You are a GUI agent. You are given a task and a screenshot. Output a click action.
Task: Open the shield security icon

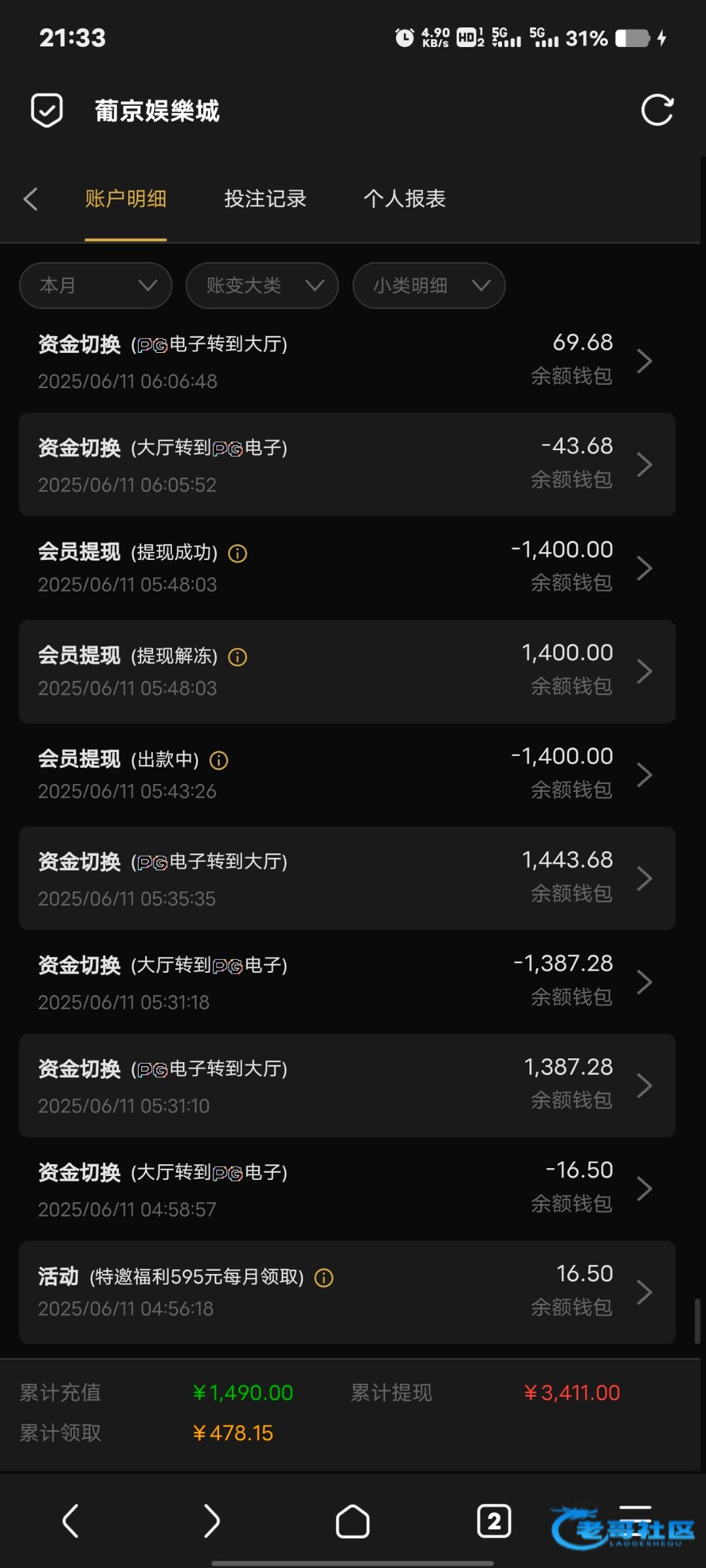[47, 110]
